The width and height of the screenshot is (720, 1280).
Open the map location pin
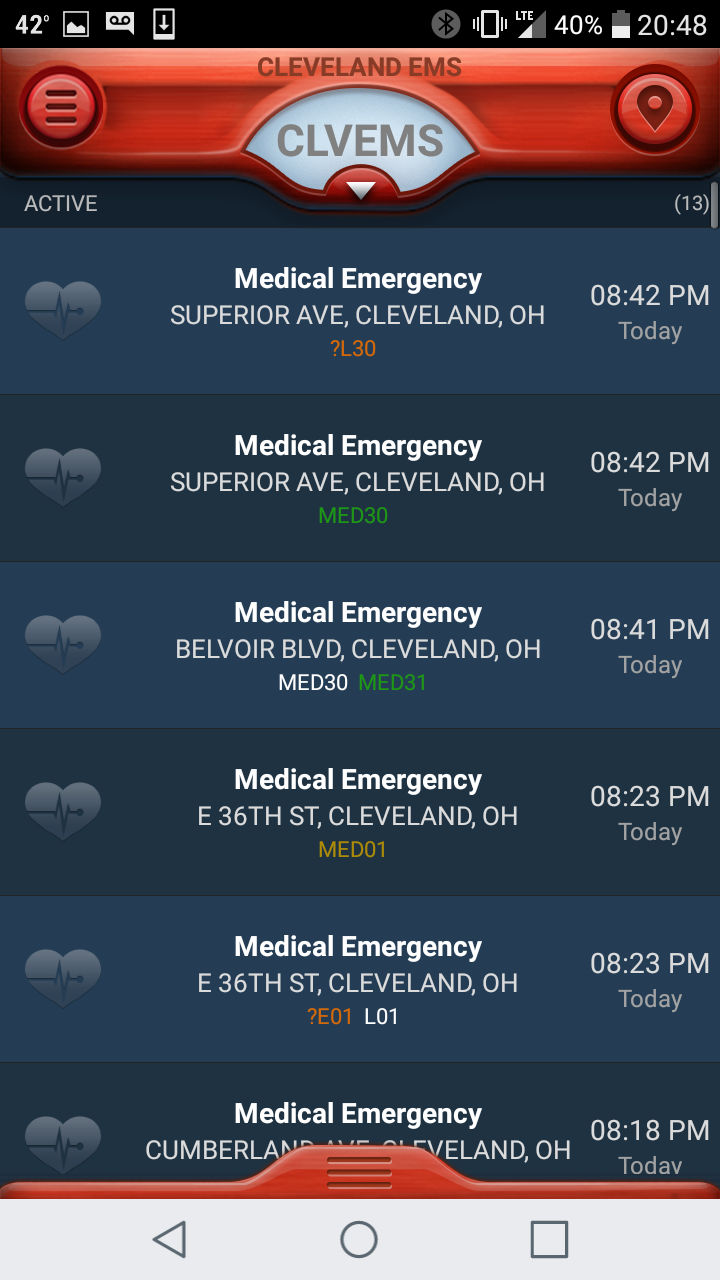click(654, 104)
